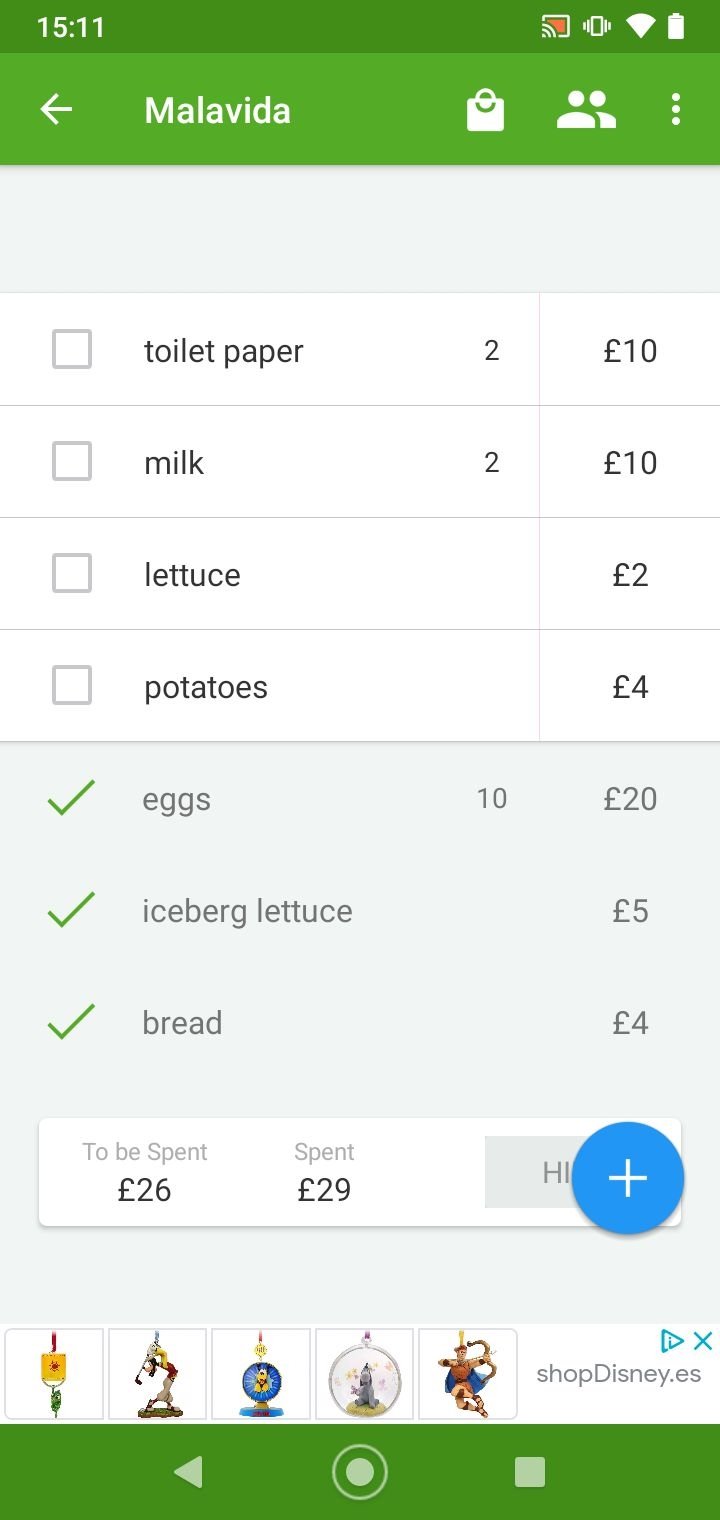
Task: Open recent apps
Action: tap(529, 1472)
